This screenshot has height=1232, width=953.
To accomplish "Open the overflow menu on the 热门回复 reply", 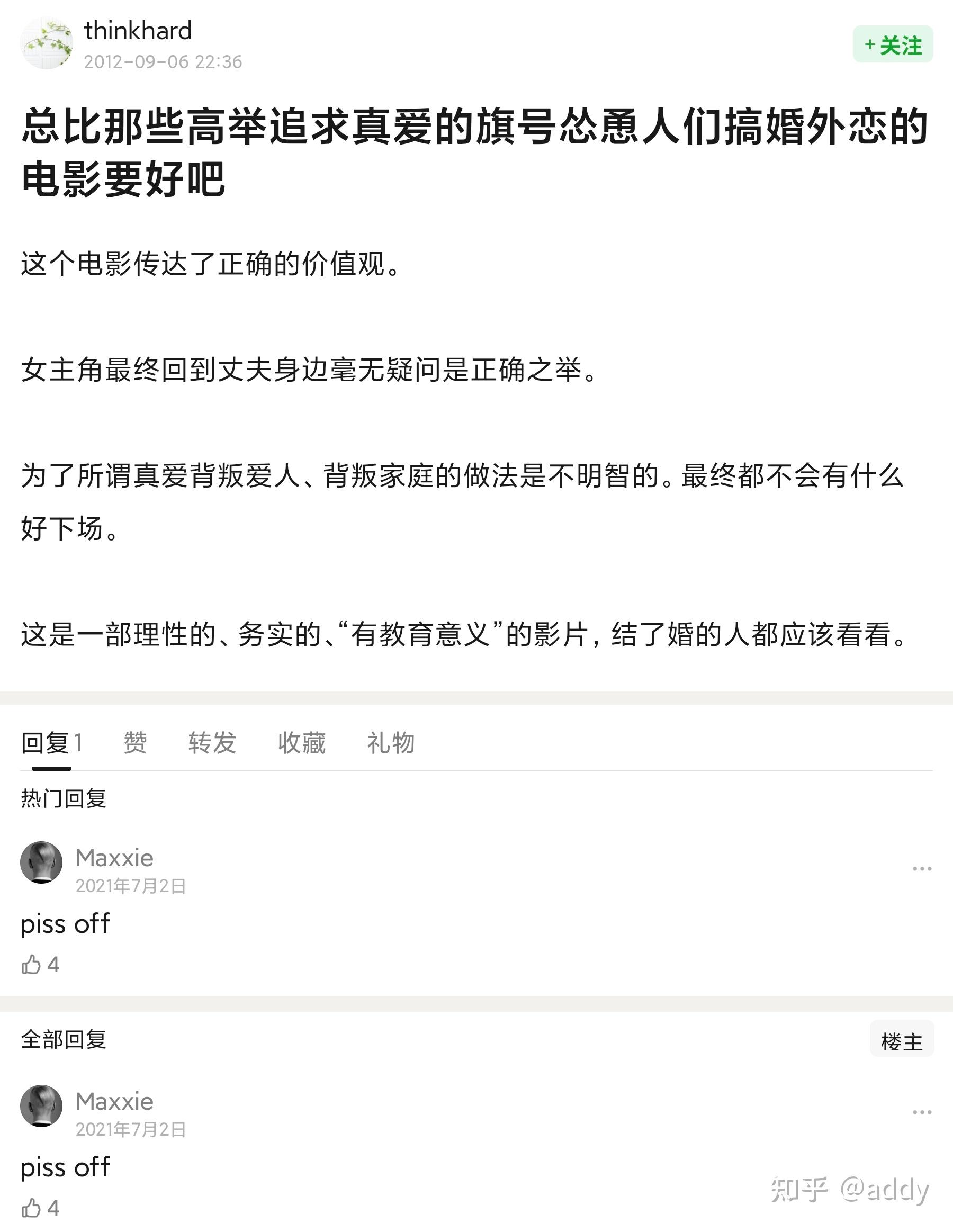I will pos(921,869).
